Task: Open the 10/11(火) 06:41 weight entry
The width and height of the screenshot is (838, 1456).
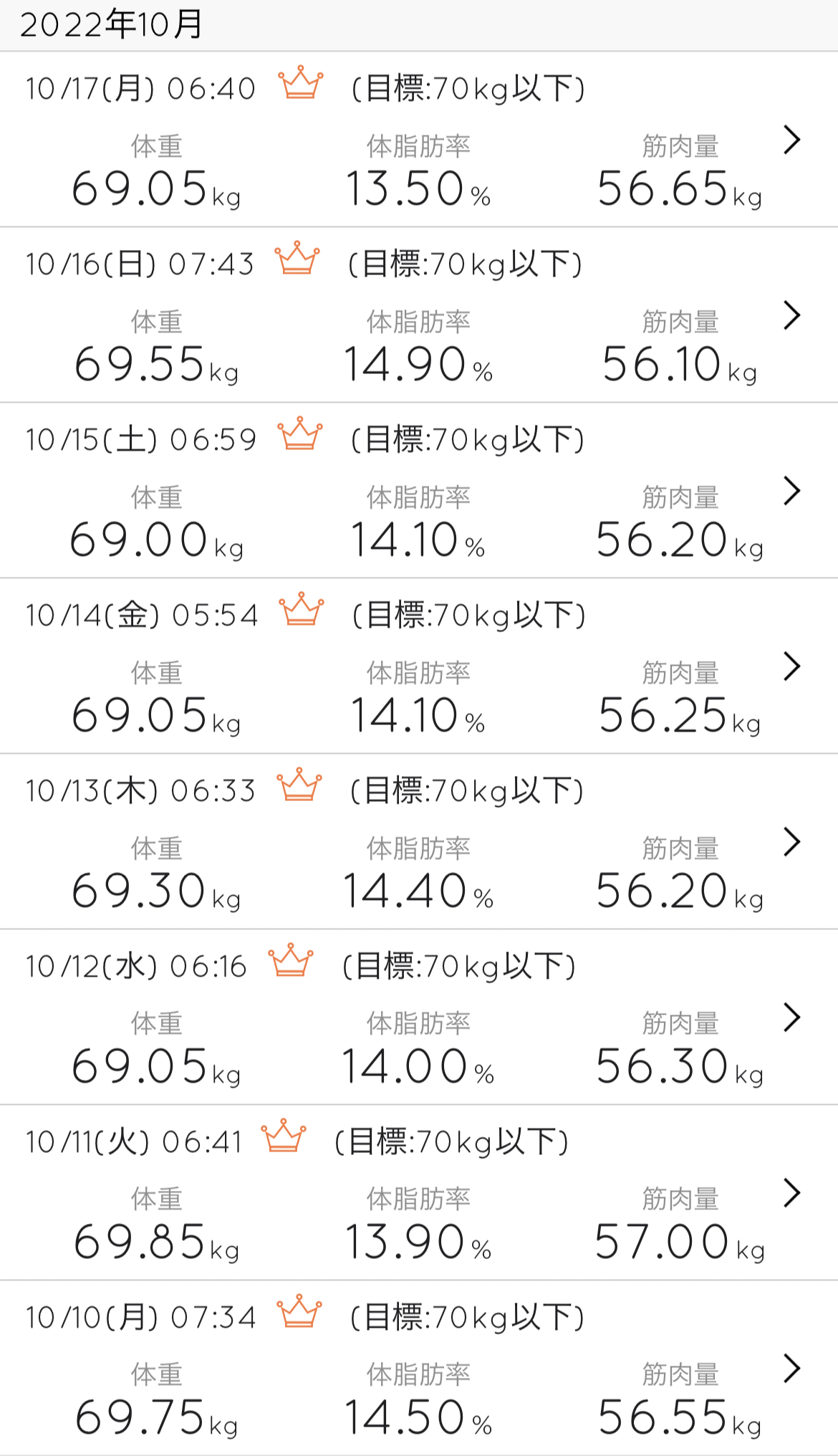Action: pos(419,1193)
